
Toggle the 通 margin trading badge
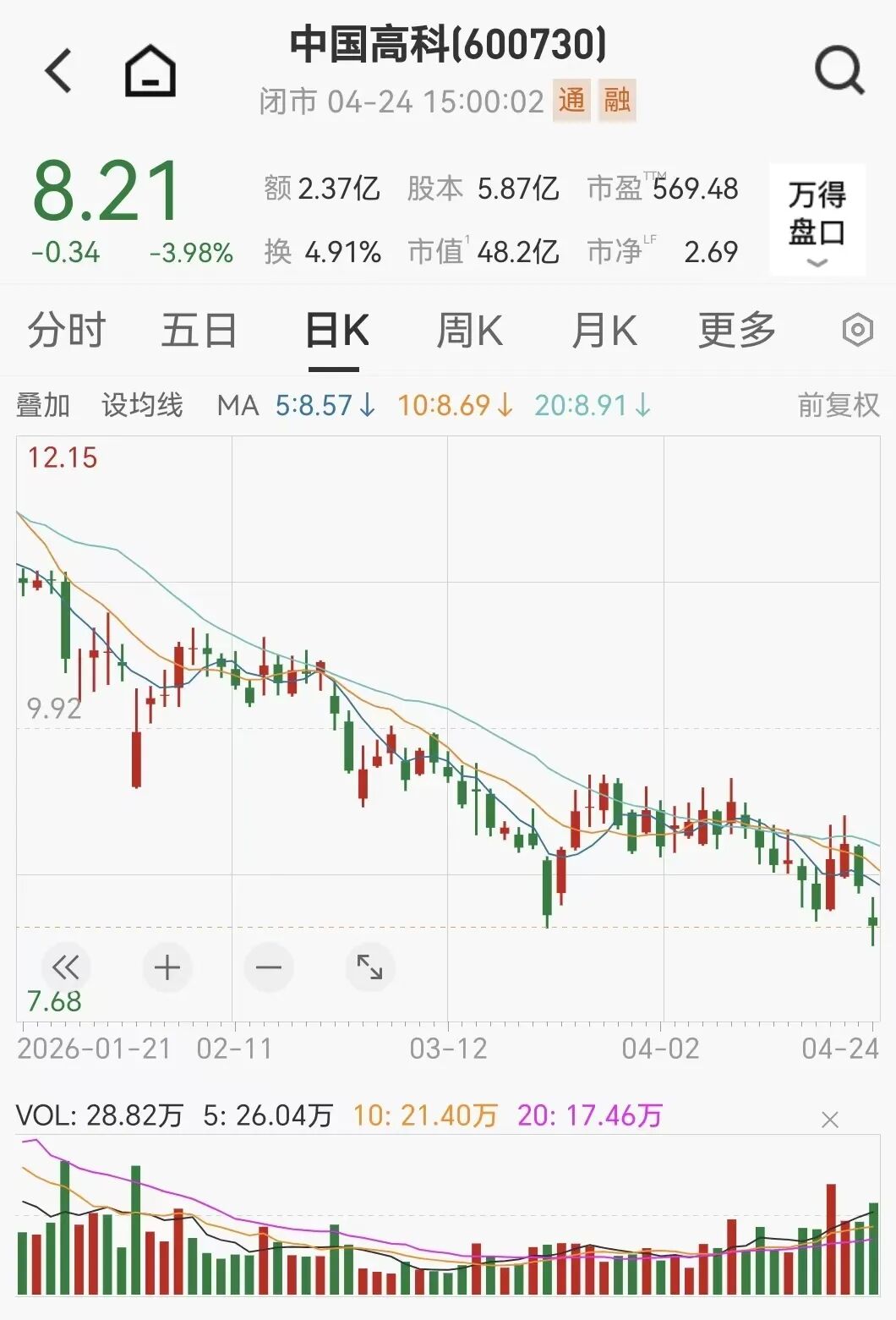tap(571, 101)
